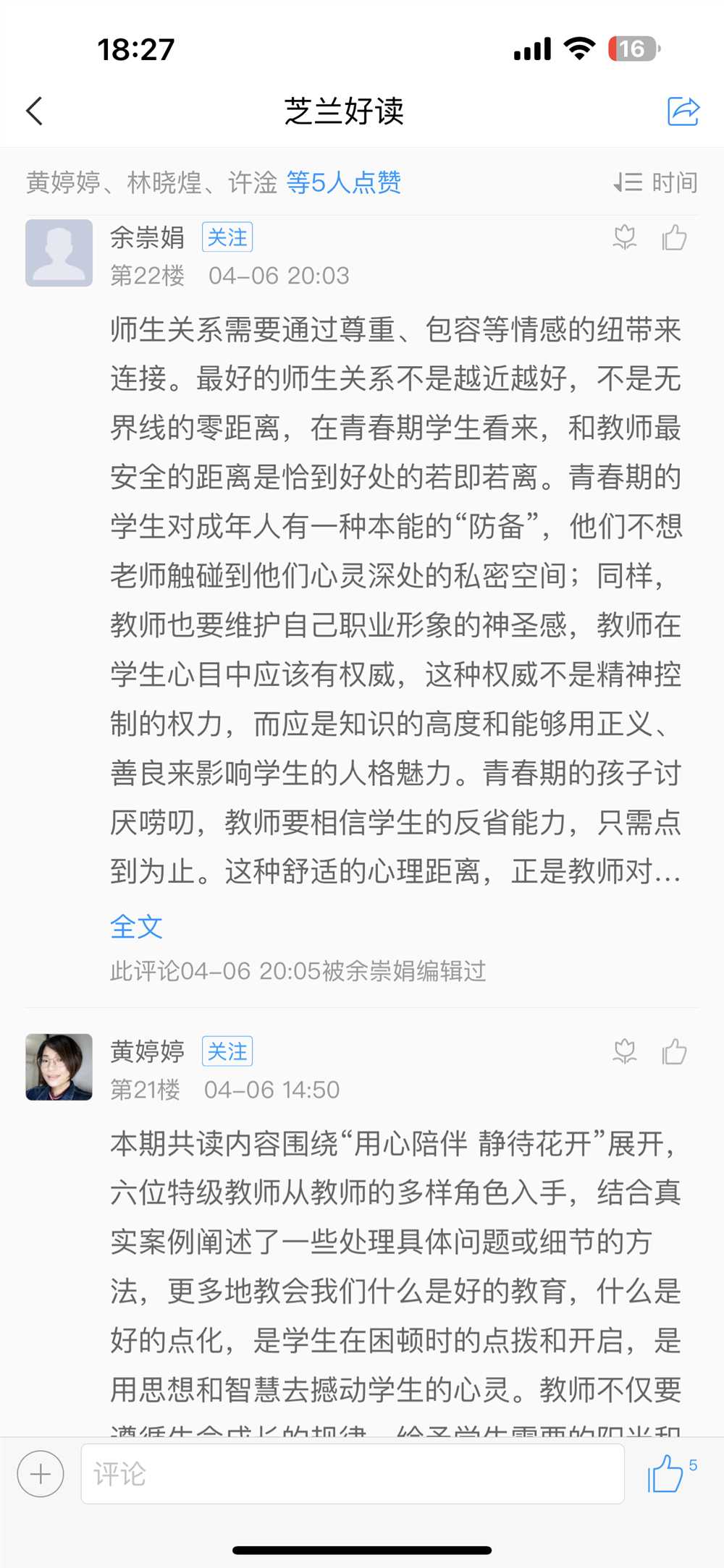
Task: Like the post via bottom thumbs-up
Action: [666, 1474]
